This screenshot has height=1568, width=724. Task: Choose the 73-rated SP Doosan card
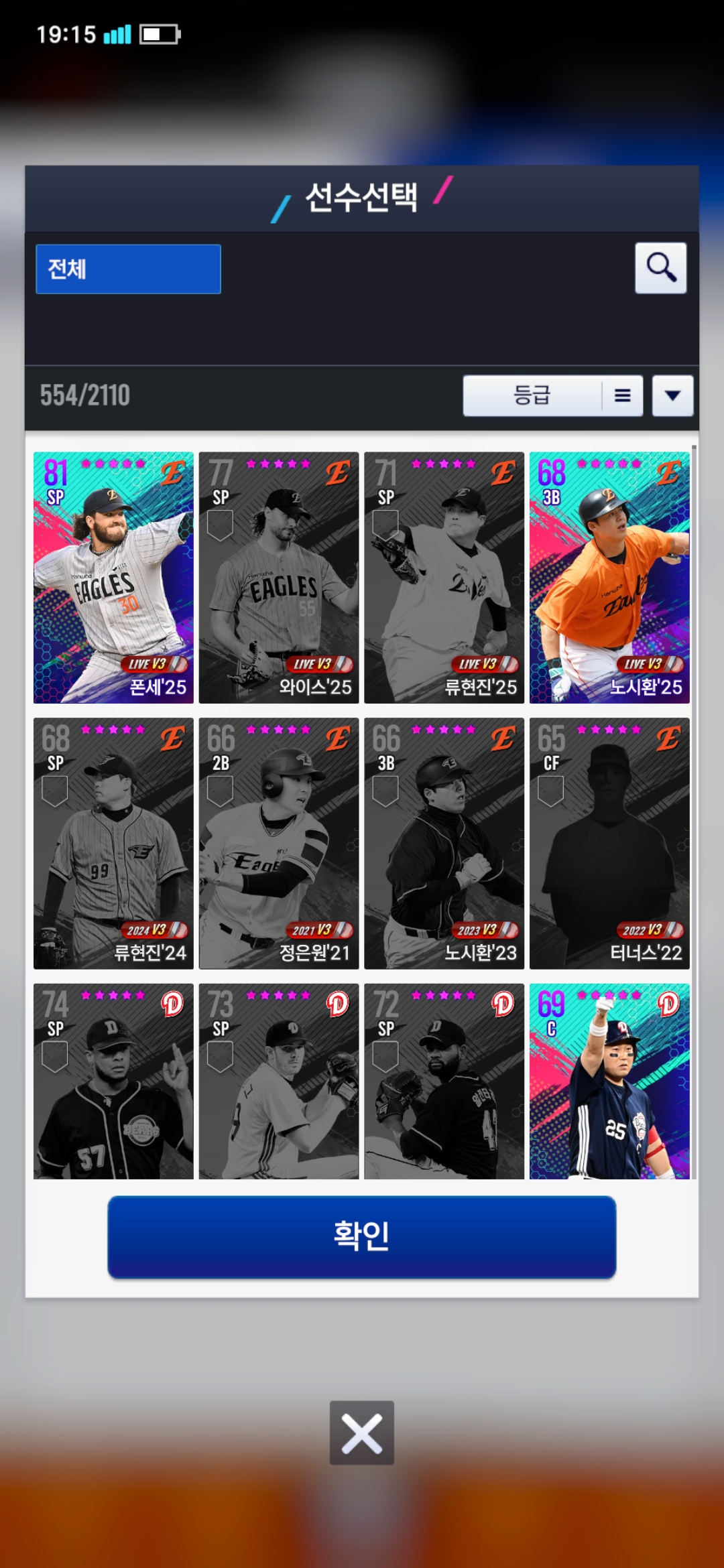[279, 1082]
